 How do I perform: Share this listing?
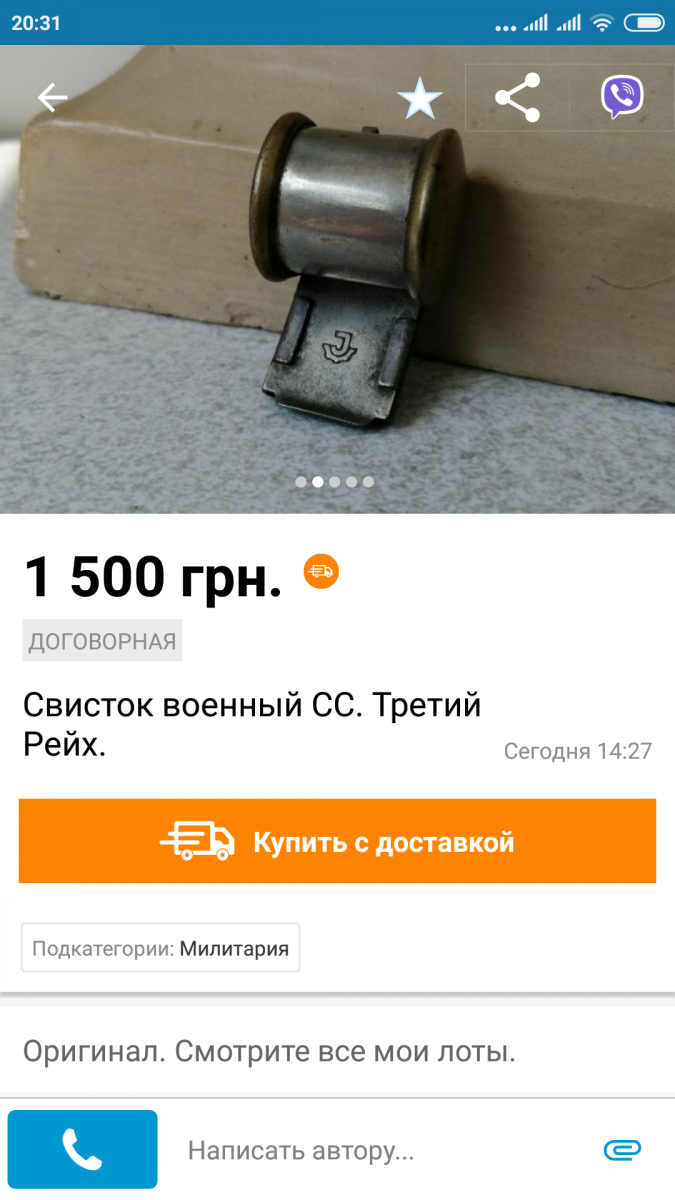click(517, 98)
